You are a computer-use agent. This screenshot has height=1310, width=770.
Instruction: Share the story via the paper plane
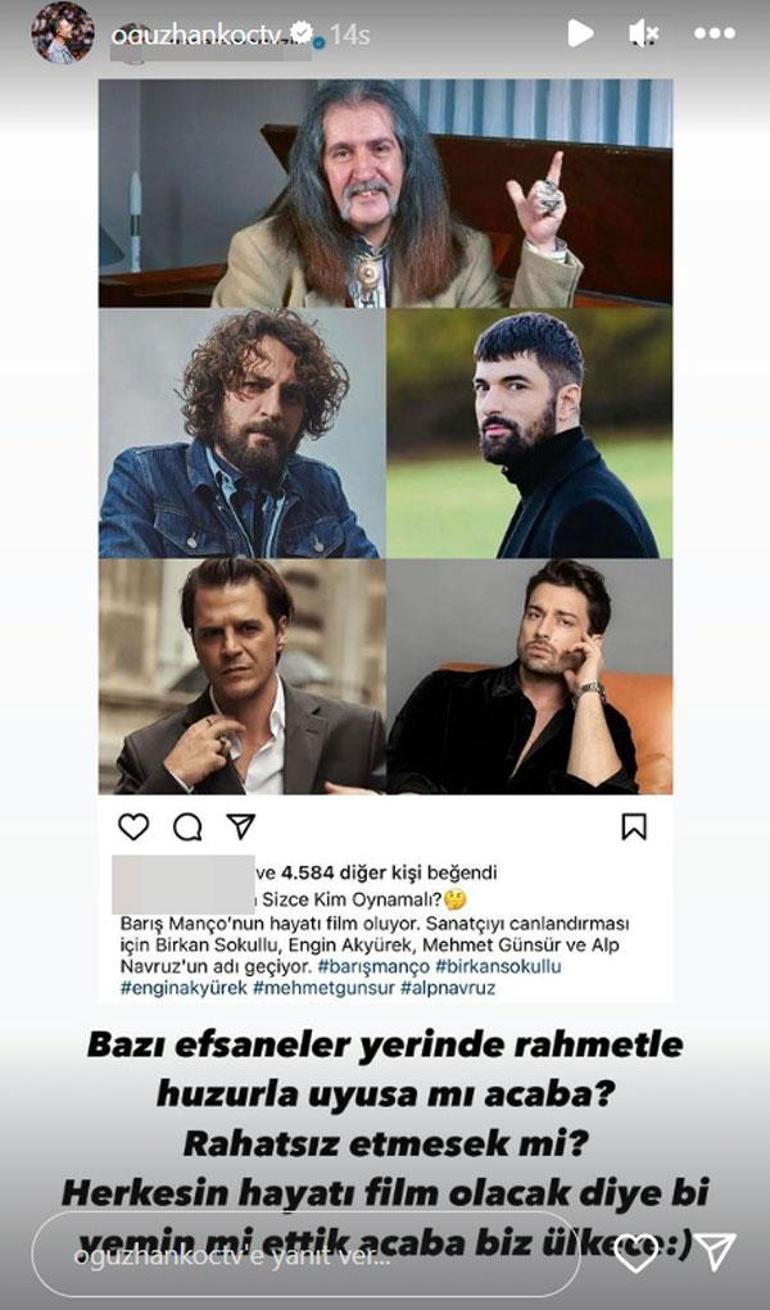716,1252
